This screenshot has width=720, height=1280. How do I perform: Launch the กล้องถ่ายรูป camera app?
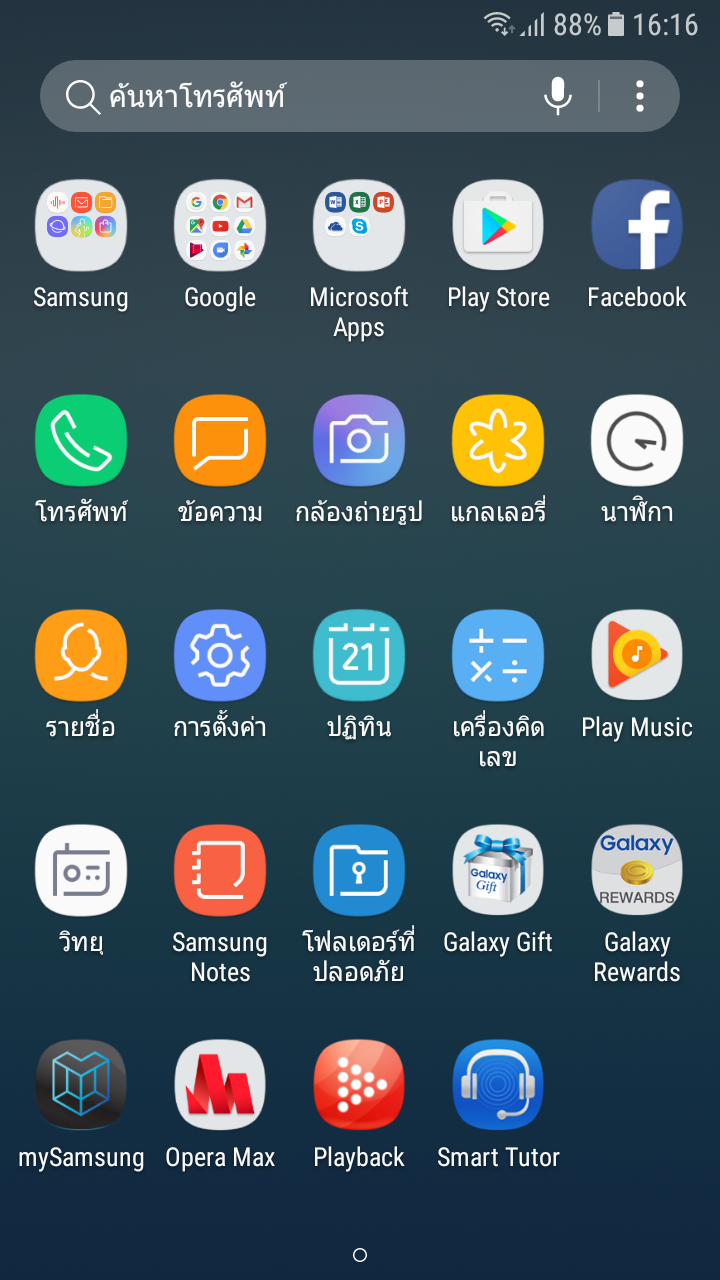[x=359, y=441]
